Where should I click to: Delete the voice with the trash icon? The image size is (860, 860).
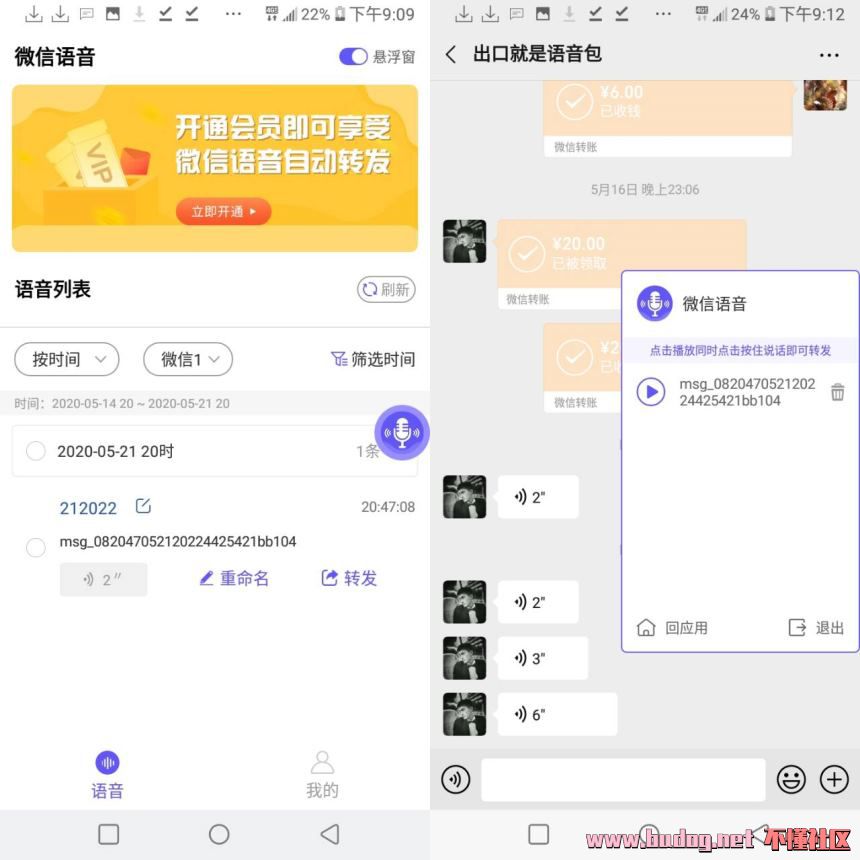pyautogui.click(x=838, y=392)
